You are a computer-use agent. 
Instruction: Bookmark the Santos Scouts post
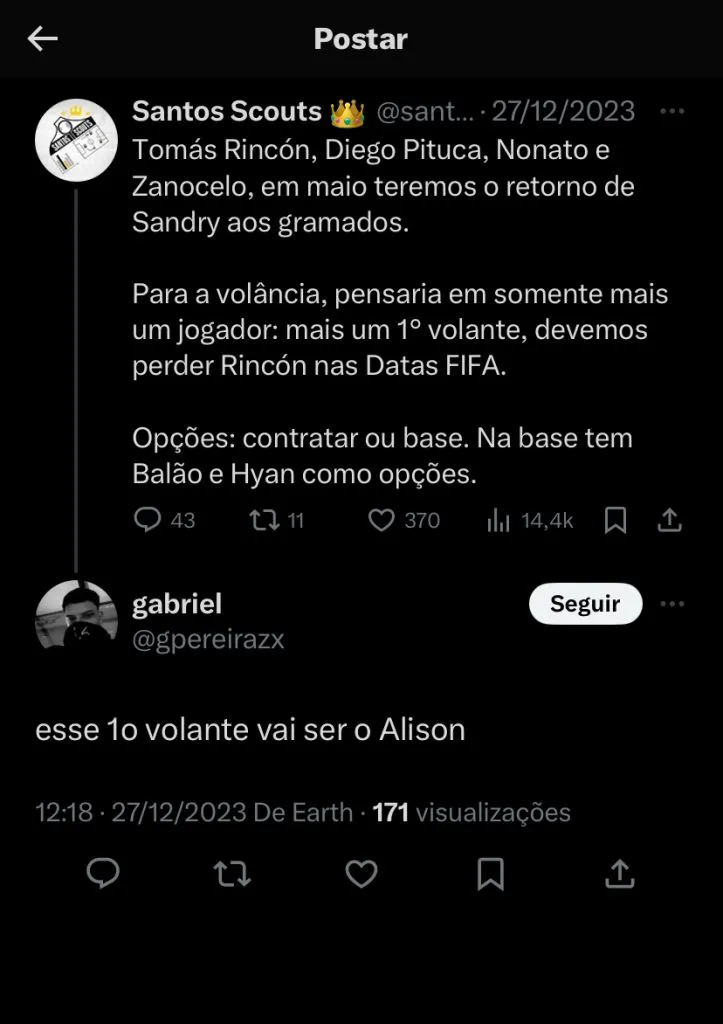(616, 520)
